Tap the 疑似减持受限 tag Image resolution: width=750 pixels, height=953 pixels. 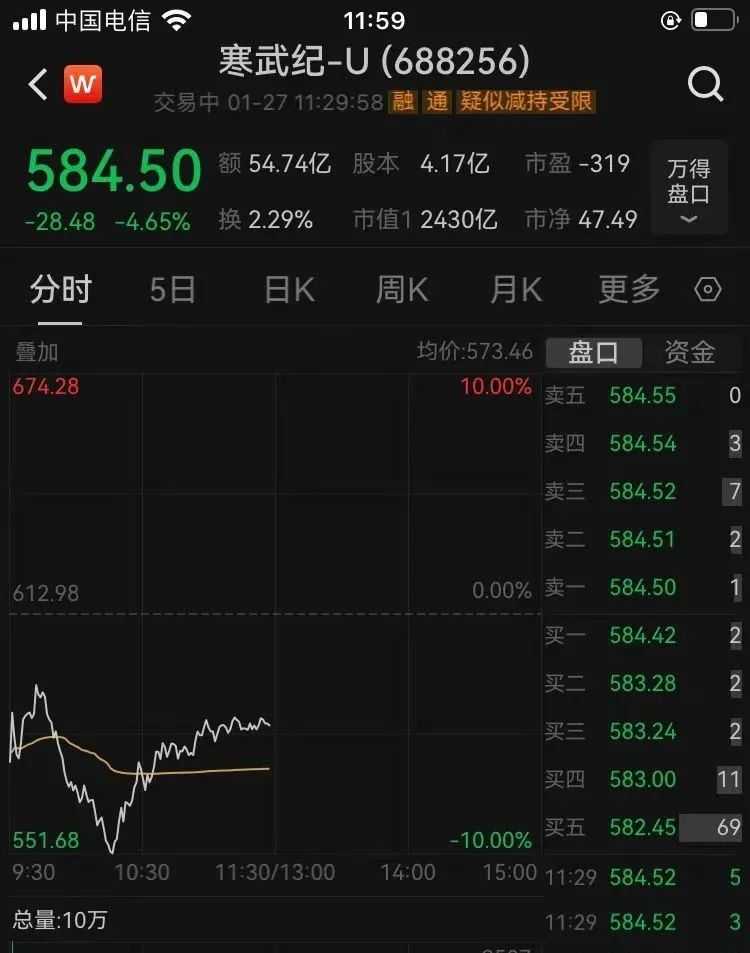(526, 102)
